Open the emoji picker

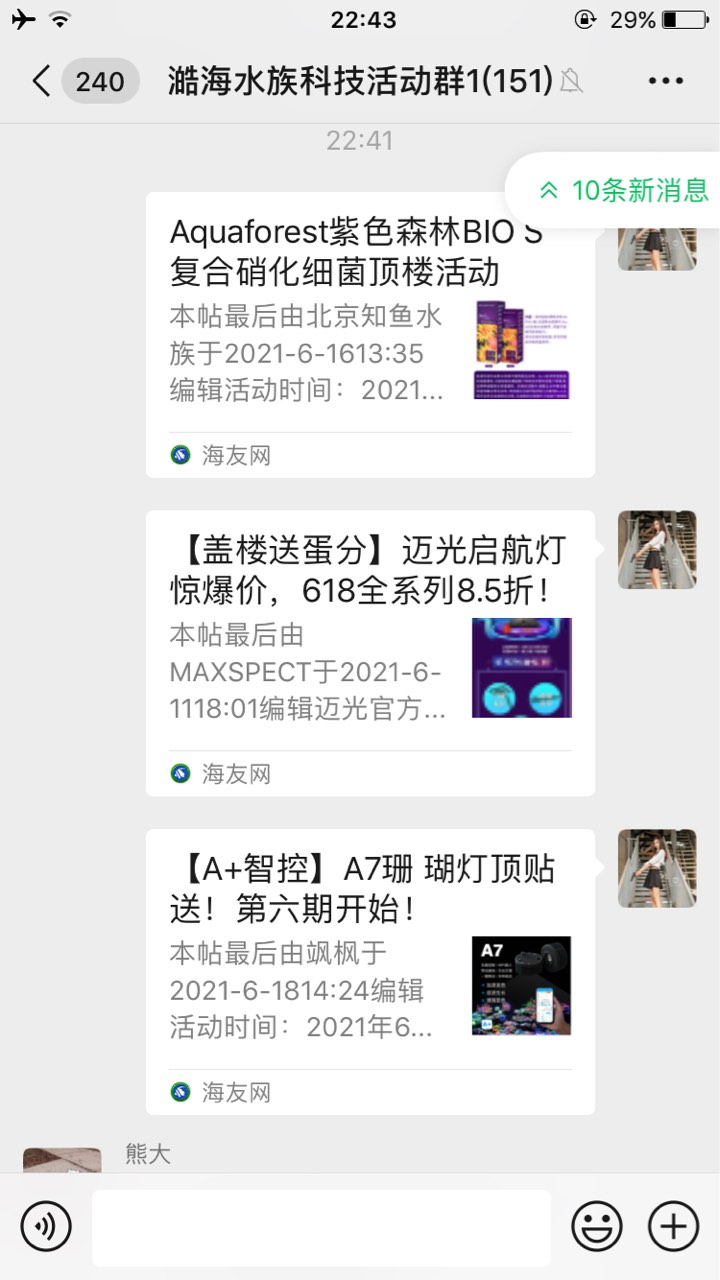(x=597, y=1226)
